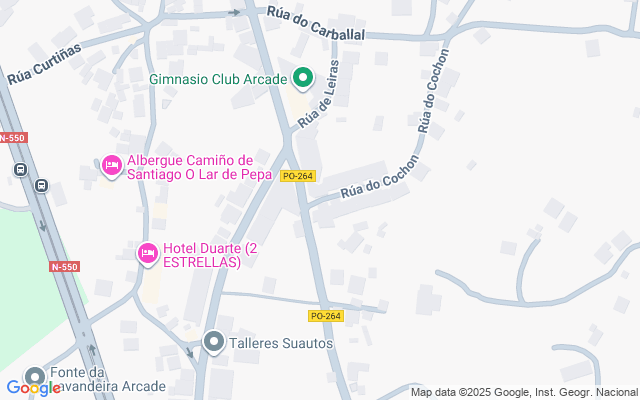Image resolution: width=640 pixels, height=400 pixels.
Task: Tap the Hotel Duarte lodging pin
Action: pyautogui.click(x=148, y=254)
